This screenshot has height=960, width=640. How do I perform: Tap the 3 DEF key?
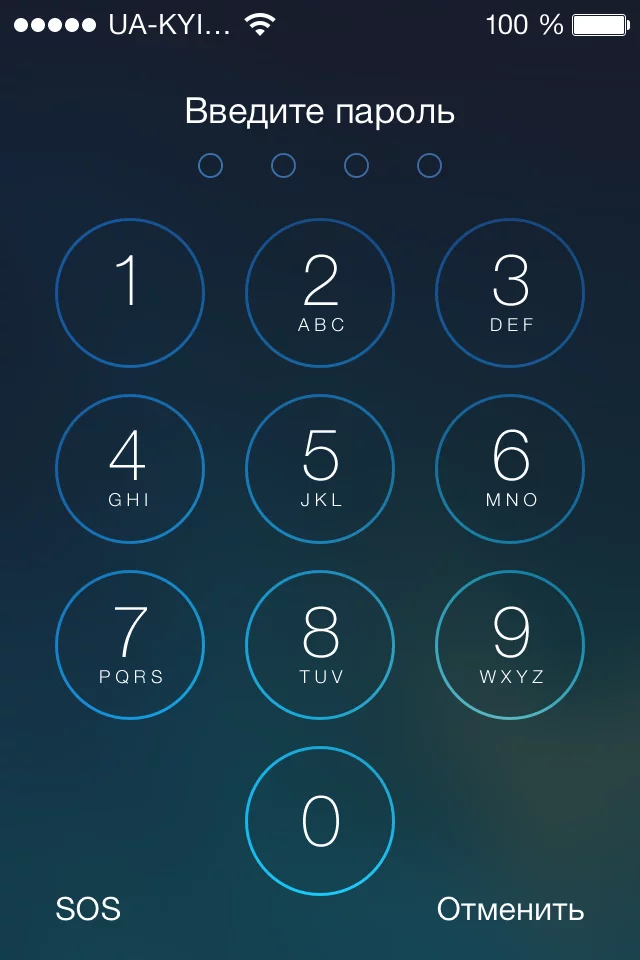[x=510, y=293]
